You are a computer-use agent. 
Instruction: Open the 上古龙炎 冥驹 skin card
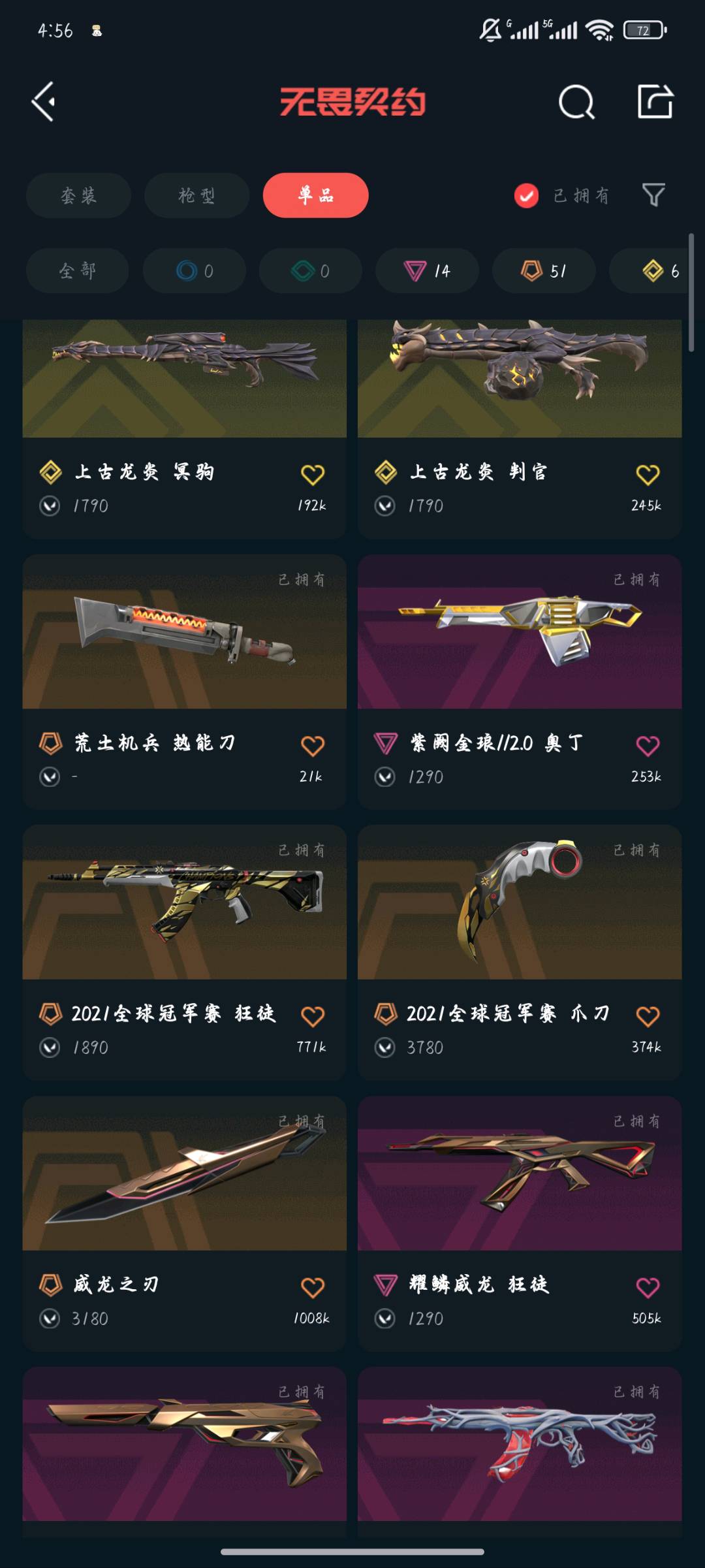click(x=184, y=428)
